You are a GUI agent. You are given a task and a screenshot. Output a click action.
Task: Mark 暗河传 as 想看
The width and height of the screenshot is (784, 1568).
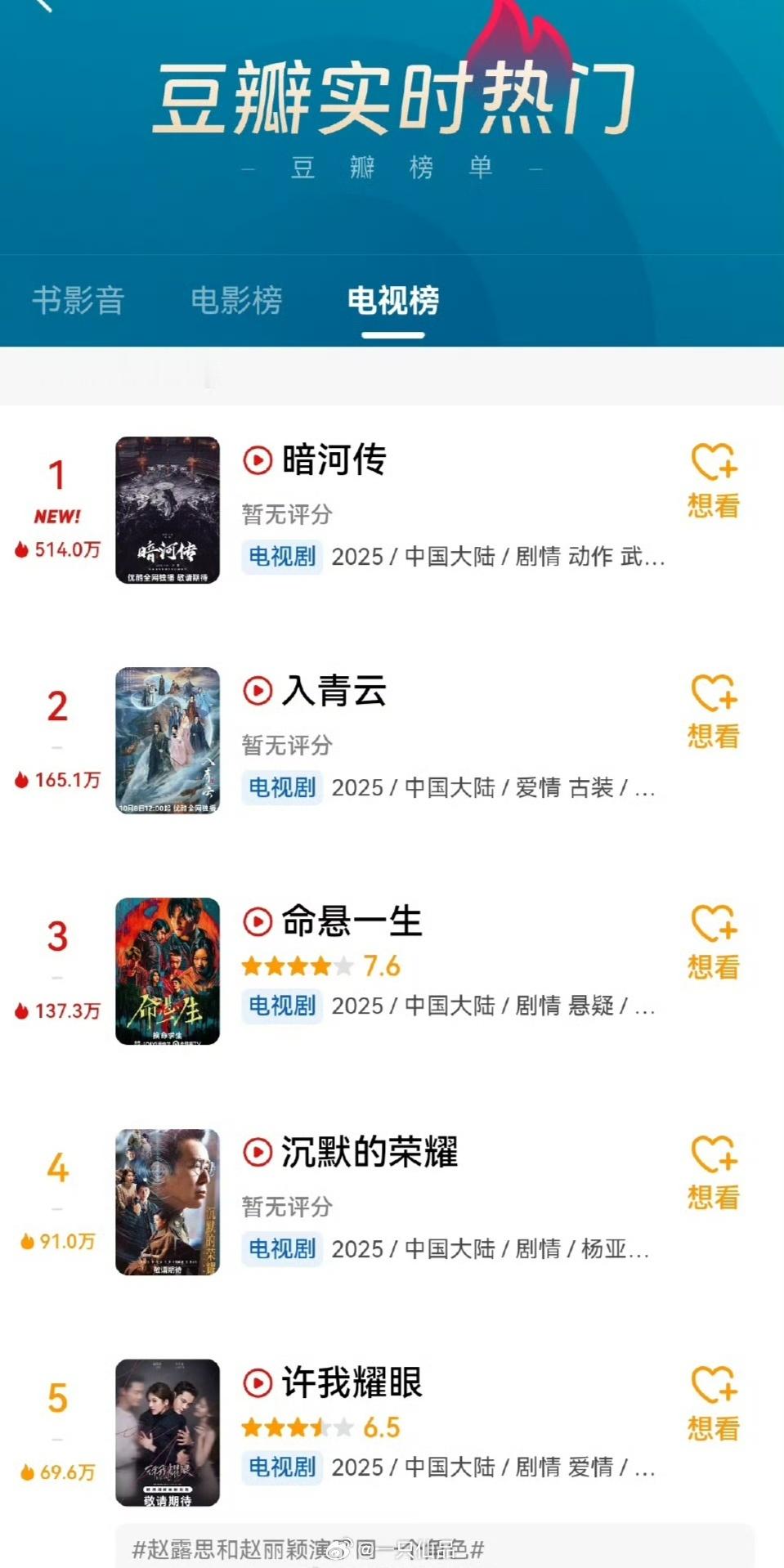714,481
